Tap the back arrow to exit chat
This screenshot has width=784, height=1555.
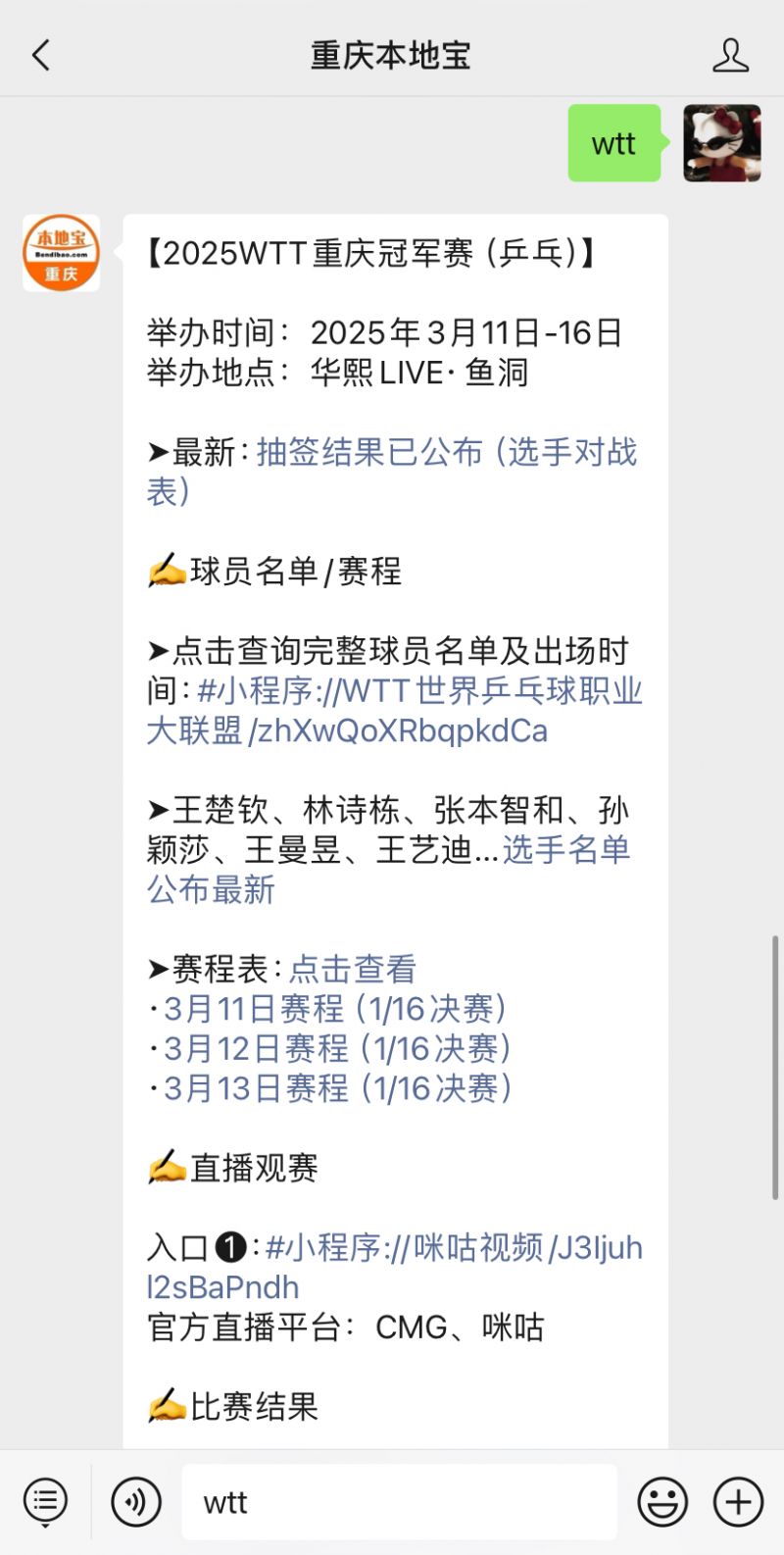(x=40, y=56)
